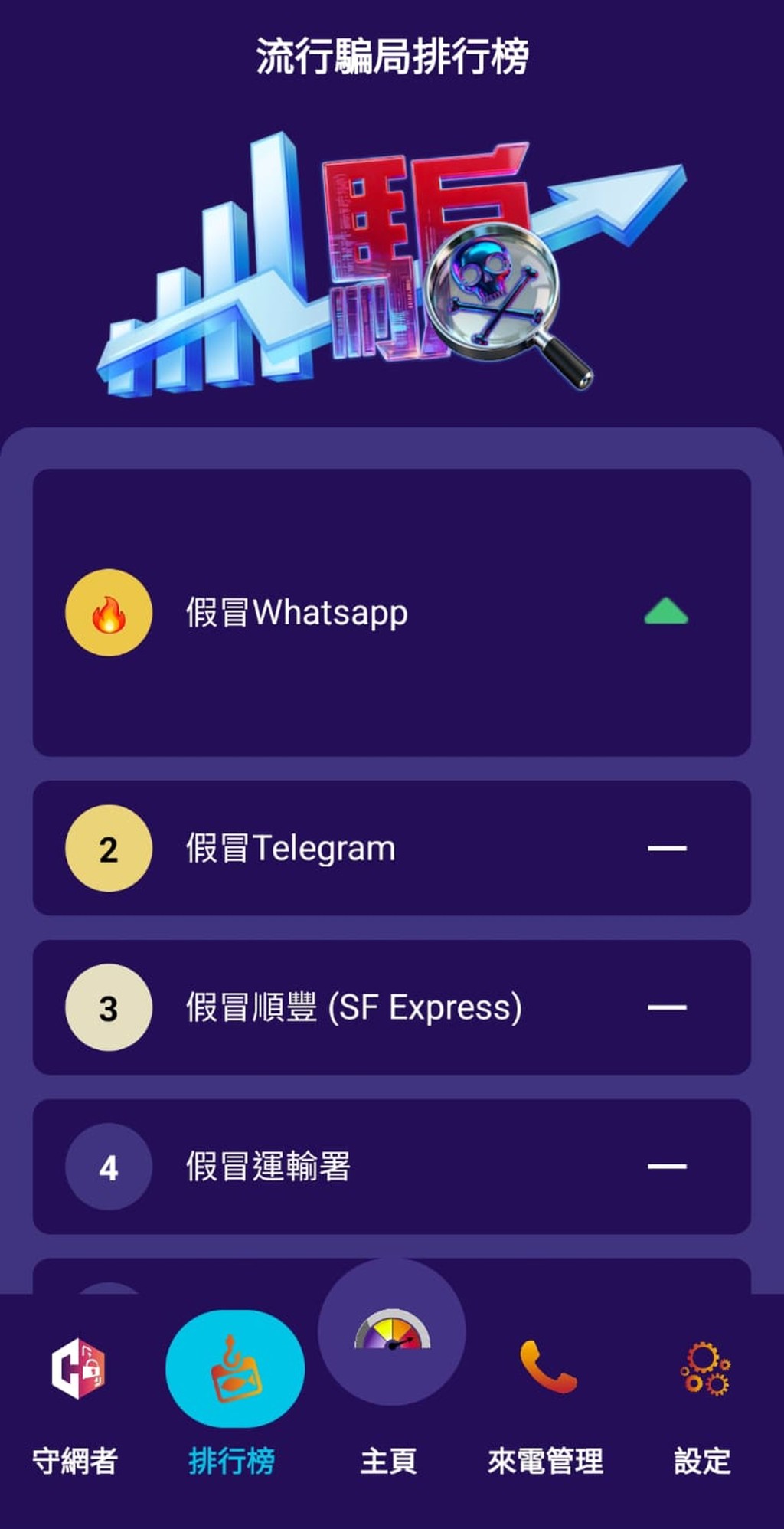Tap the 排行榜 ranking icon
Viewport: 784px width, 1529px height.
click(x=234, y=1367)
